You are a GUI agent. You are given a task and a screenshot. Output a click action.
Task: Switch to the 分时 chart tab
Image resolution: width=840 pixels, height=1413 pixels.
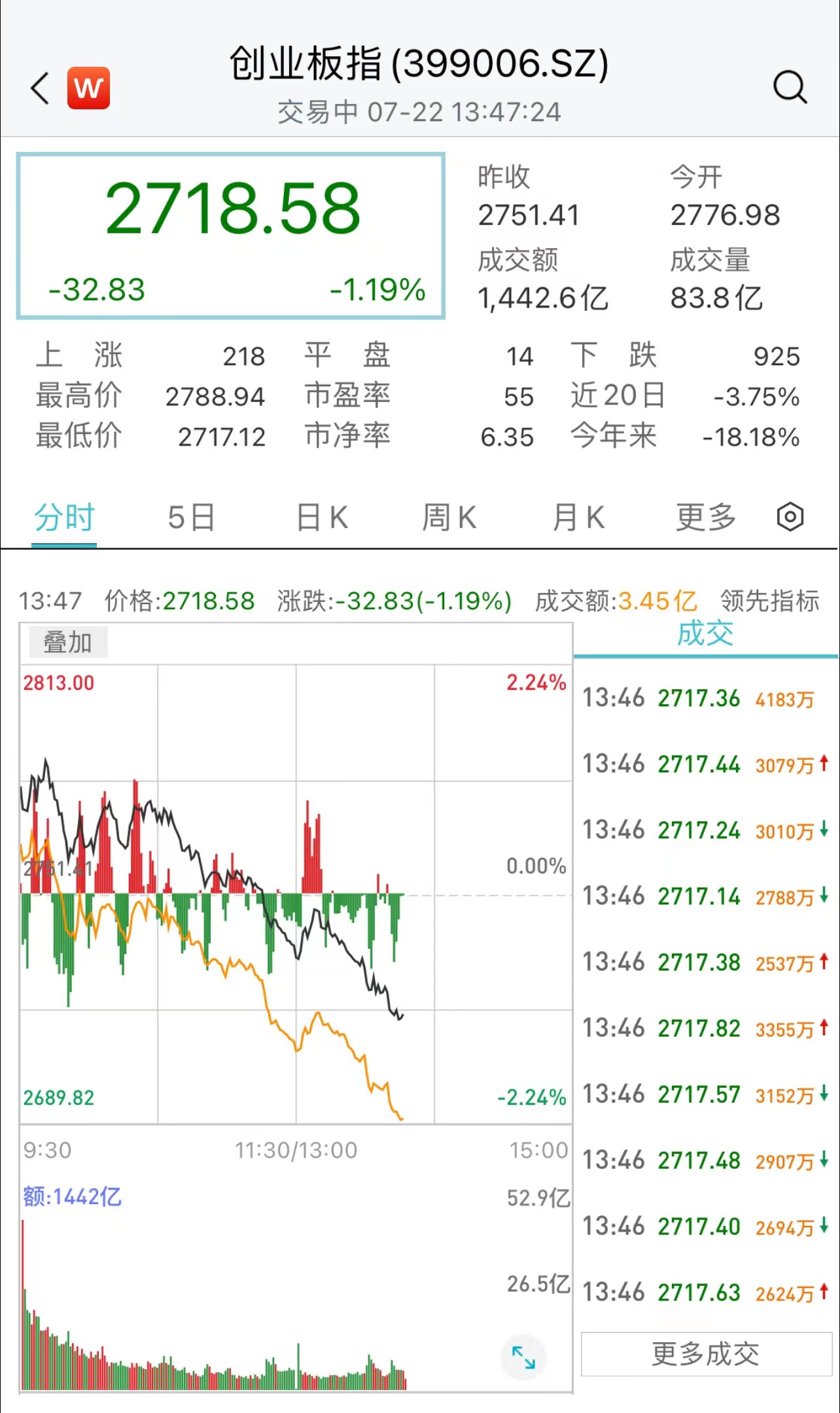(64, 518)
